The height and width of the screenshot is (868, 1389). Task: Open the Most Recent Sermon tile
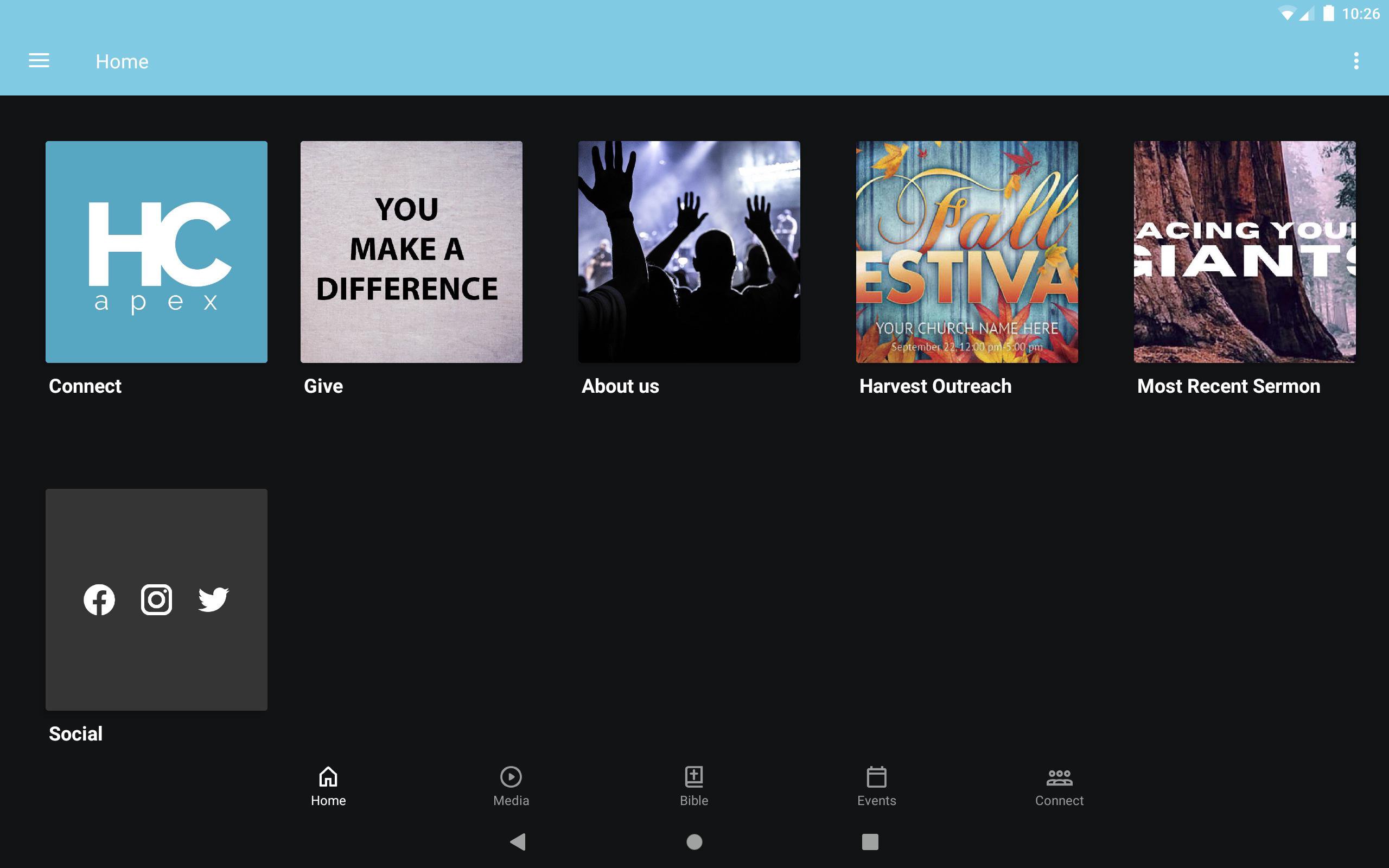coord(1244,251)
